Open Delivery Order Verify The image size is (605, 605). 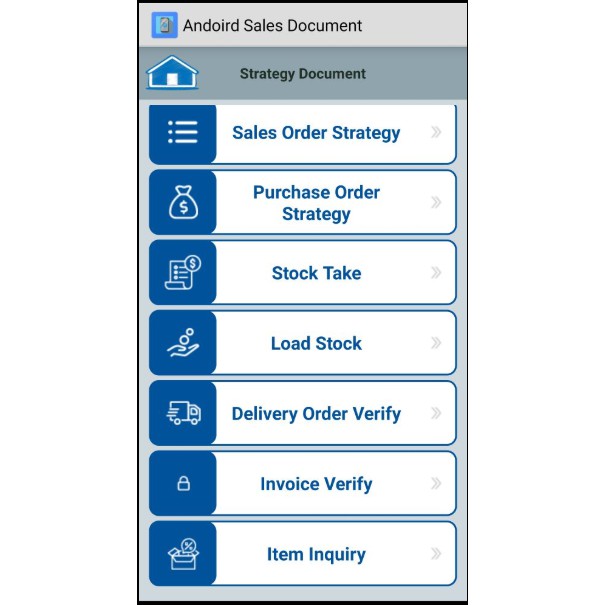(x=303, y=413)
